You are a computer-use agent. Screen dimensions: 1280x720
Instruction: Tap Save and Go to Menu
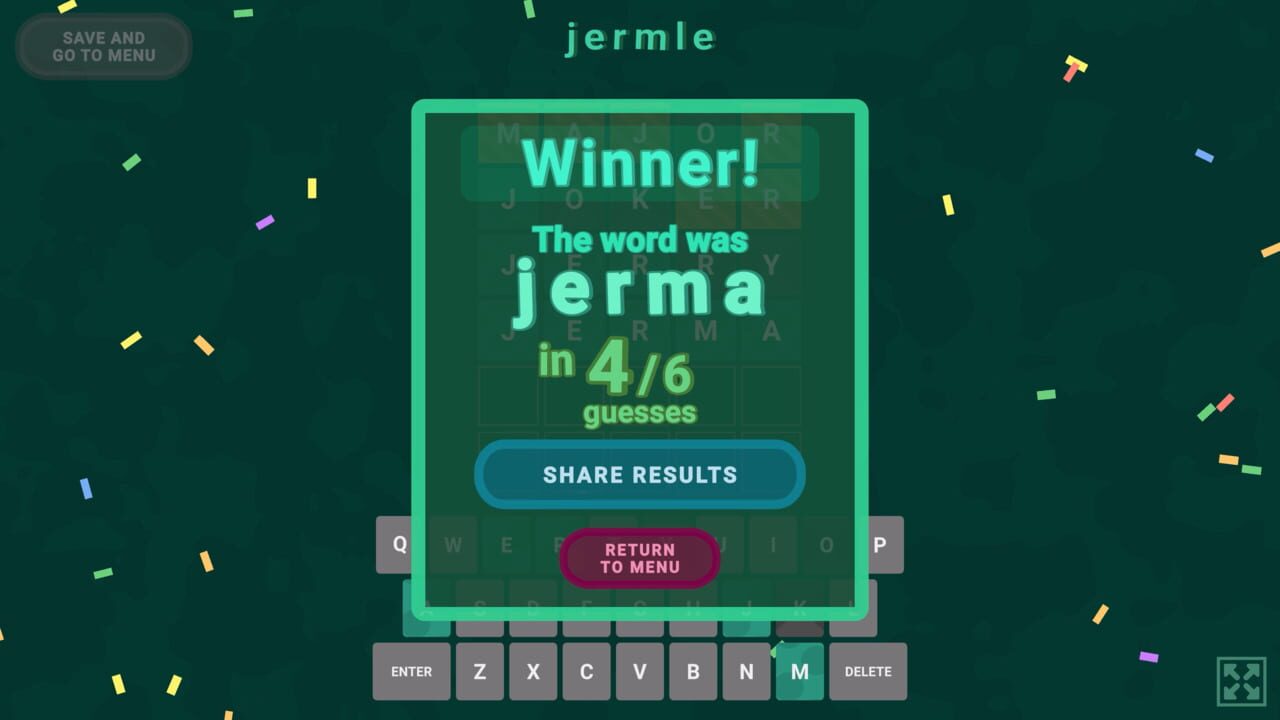(x=104, y=47)
